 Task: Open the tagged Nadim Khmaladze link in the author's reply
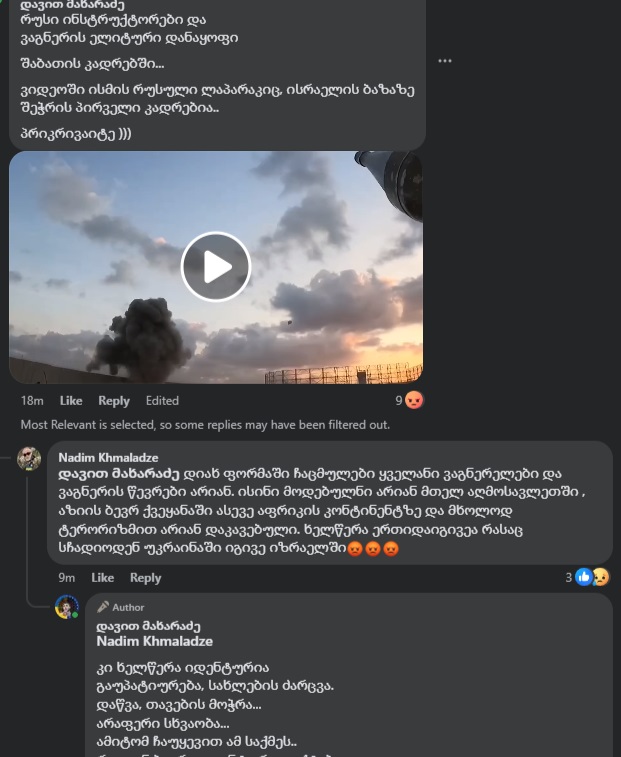(154, 641)
